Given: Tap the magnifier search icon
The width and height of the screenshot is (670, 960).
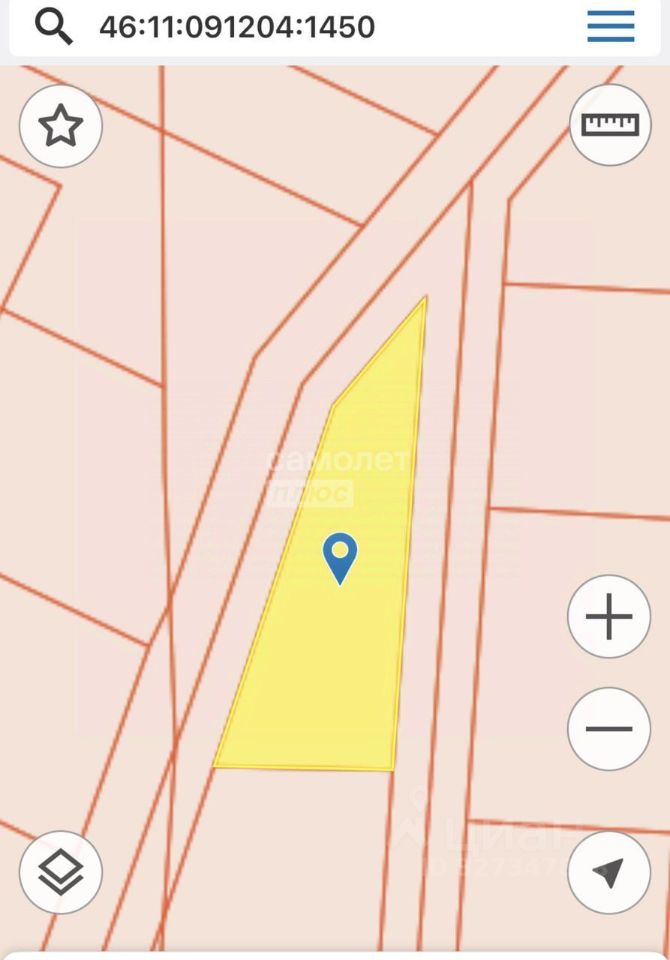Looking at the screenshot, I should pyautogui.click(x=54, y=27).
